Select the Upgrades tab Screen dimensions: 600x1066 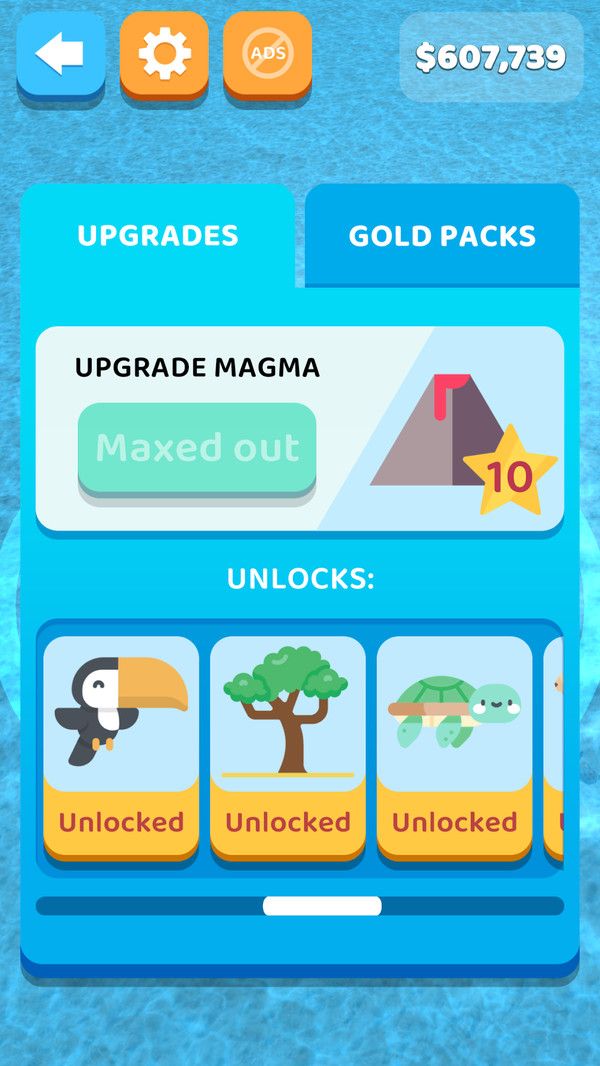[158, 236]
